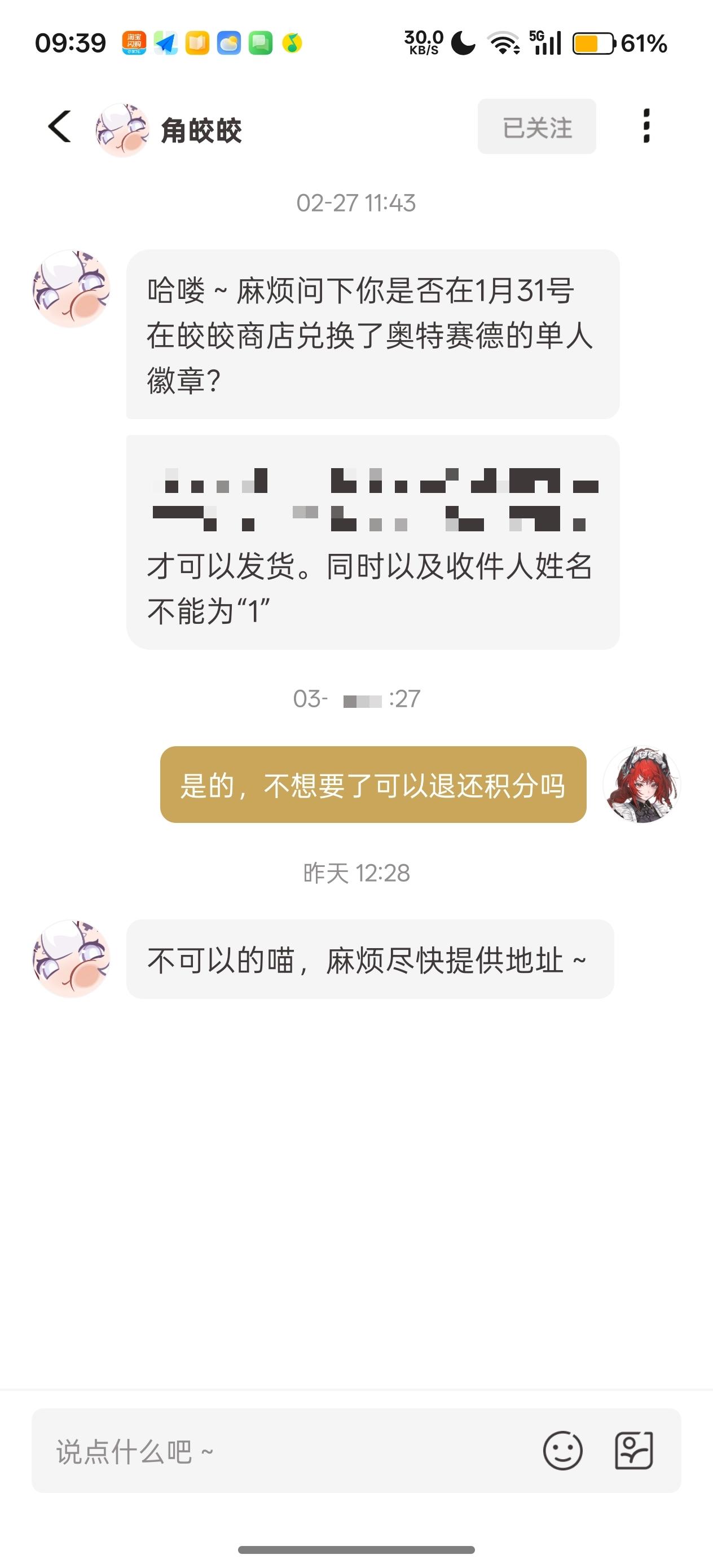The image size is (713, 1568).
Task: Open the three-dot overflow menu
Action: [x=646, y=126]
